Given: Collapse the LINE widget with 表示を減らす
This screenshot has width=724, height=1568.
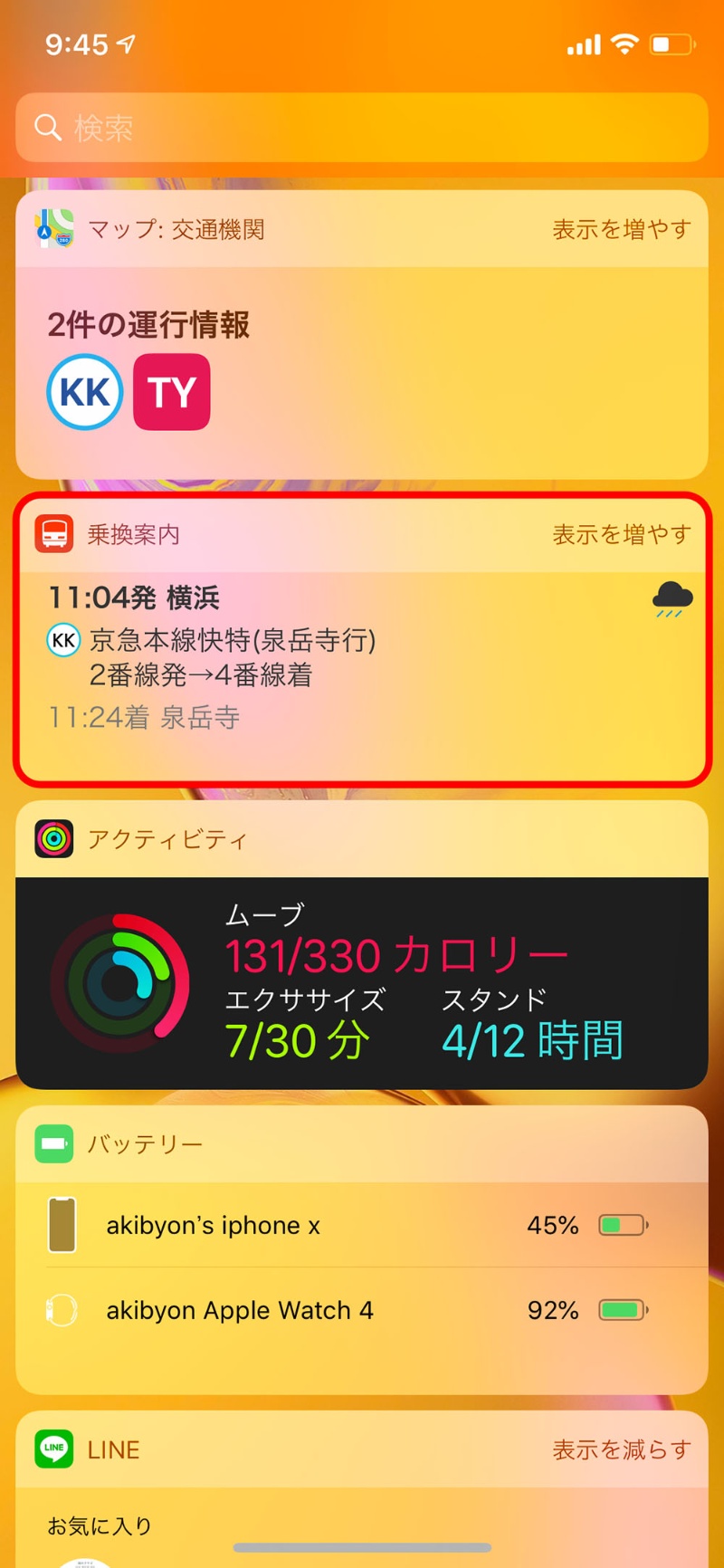Looking at the screenshot, I should pyautogui.click(x=621, y=1450).
